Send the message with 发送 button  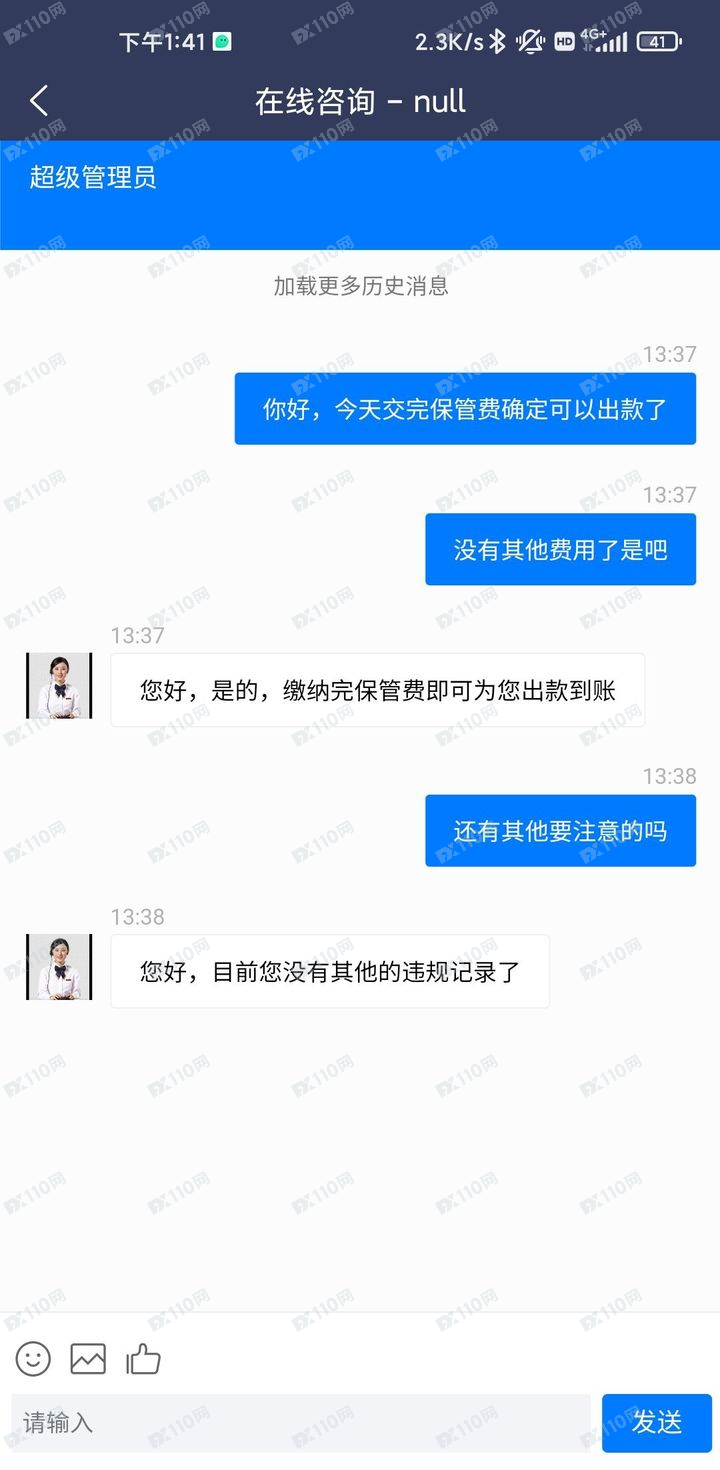pos(656,1422)
